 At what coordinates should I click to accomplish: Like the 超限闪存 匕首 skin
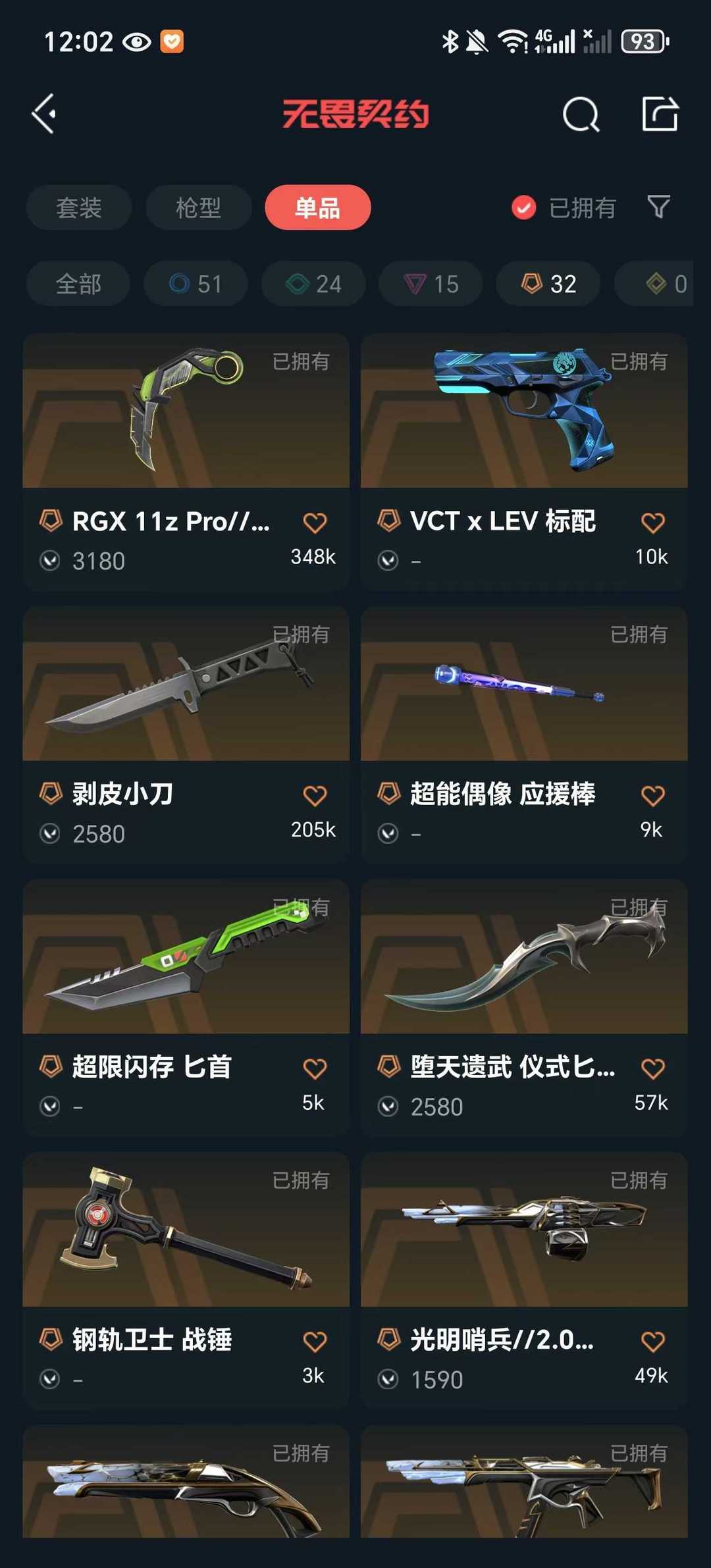(315, 1068)
